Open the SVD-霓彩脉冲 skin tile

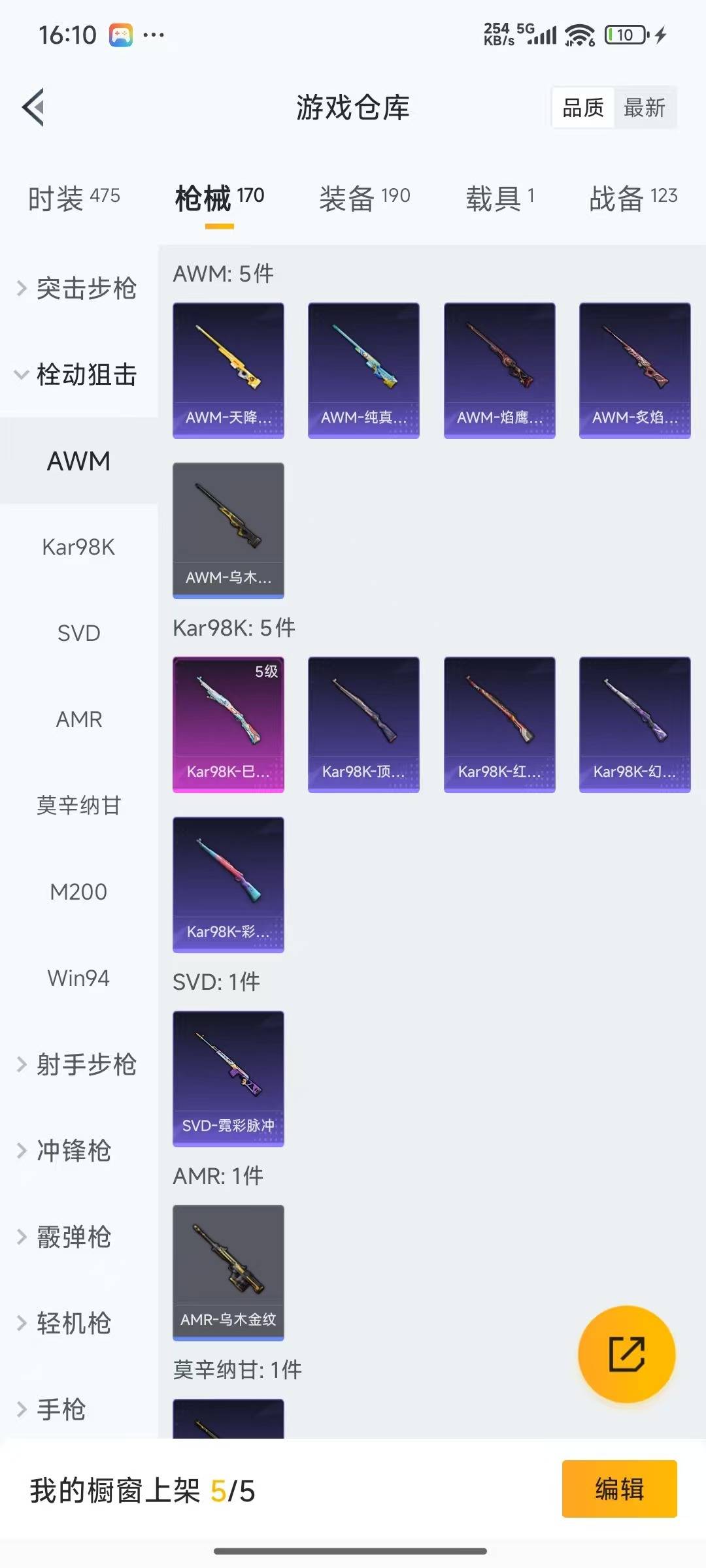click(228, 1079)
